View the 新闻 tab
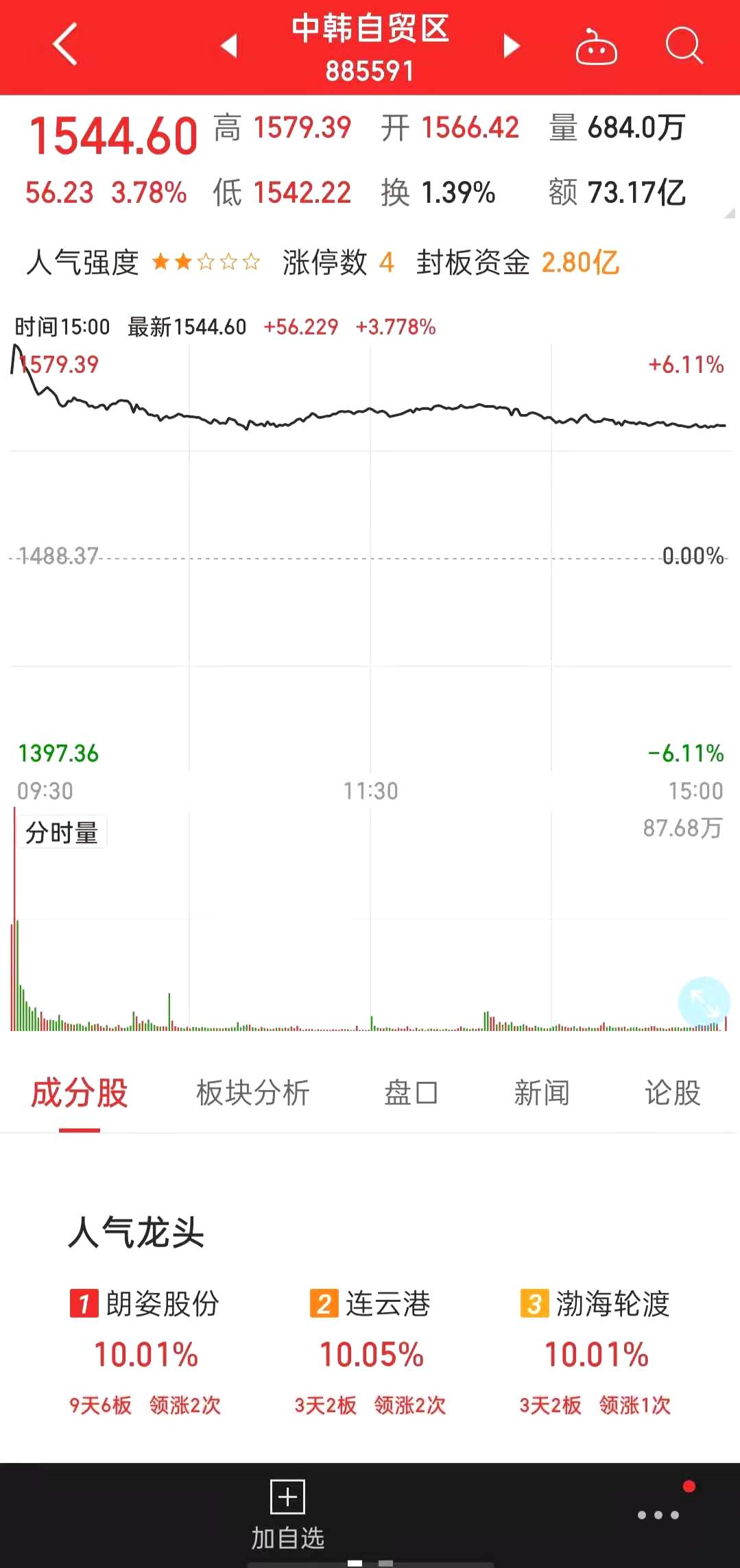Screen dimensions: 740x1568 [542, 1094]
